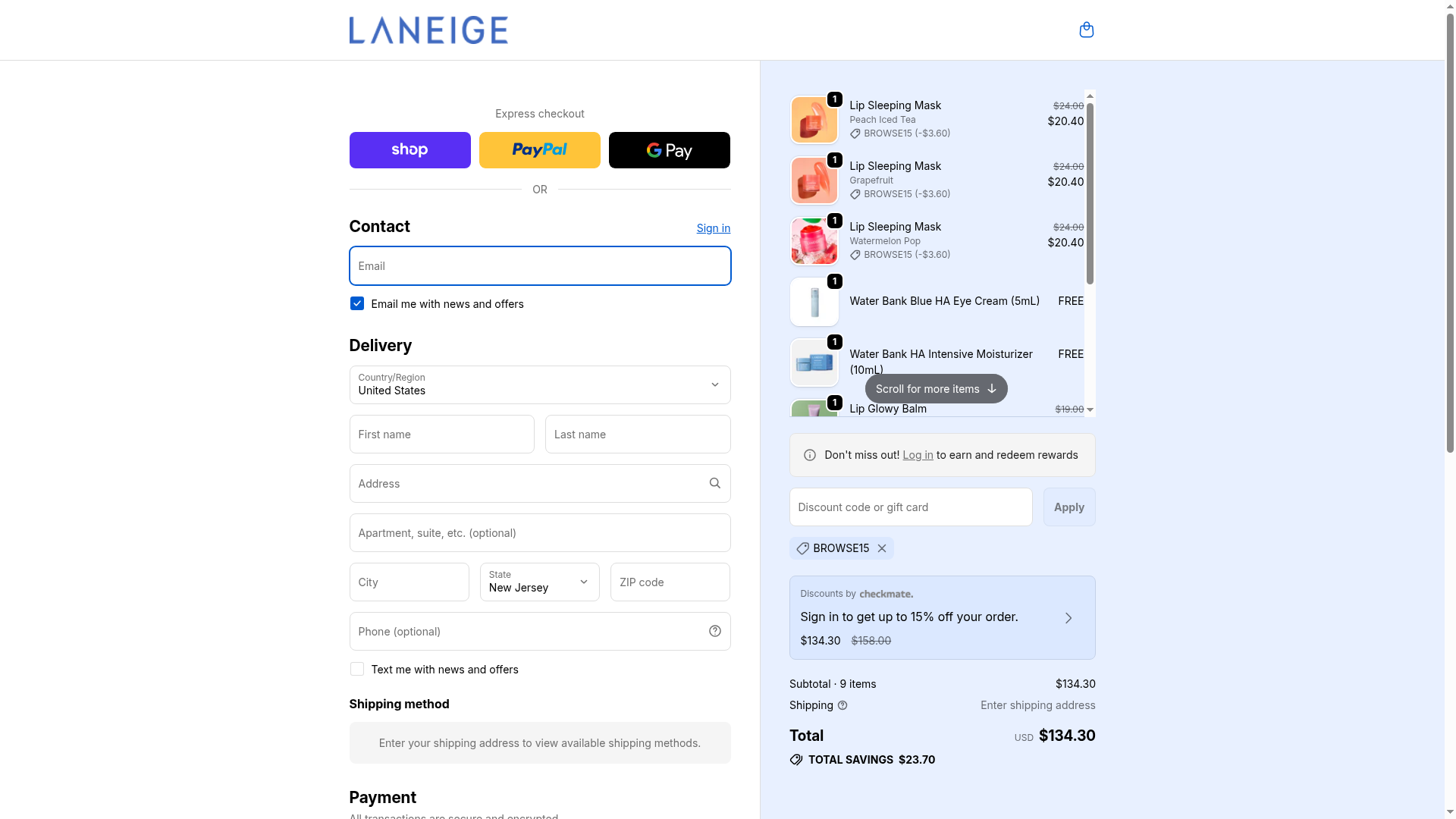Open the shopping bag icon
Image resolution: width=1456 pixels, height=819 pixels.
(1086, 30)
